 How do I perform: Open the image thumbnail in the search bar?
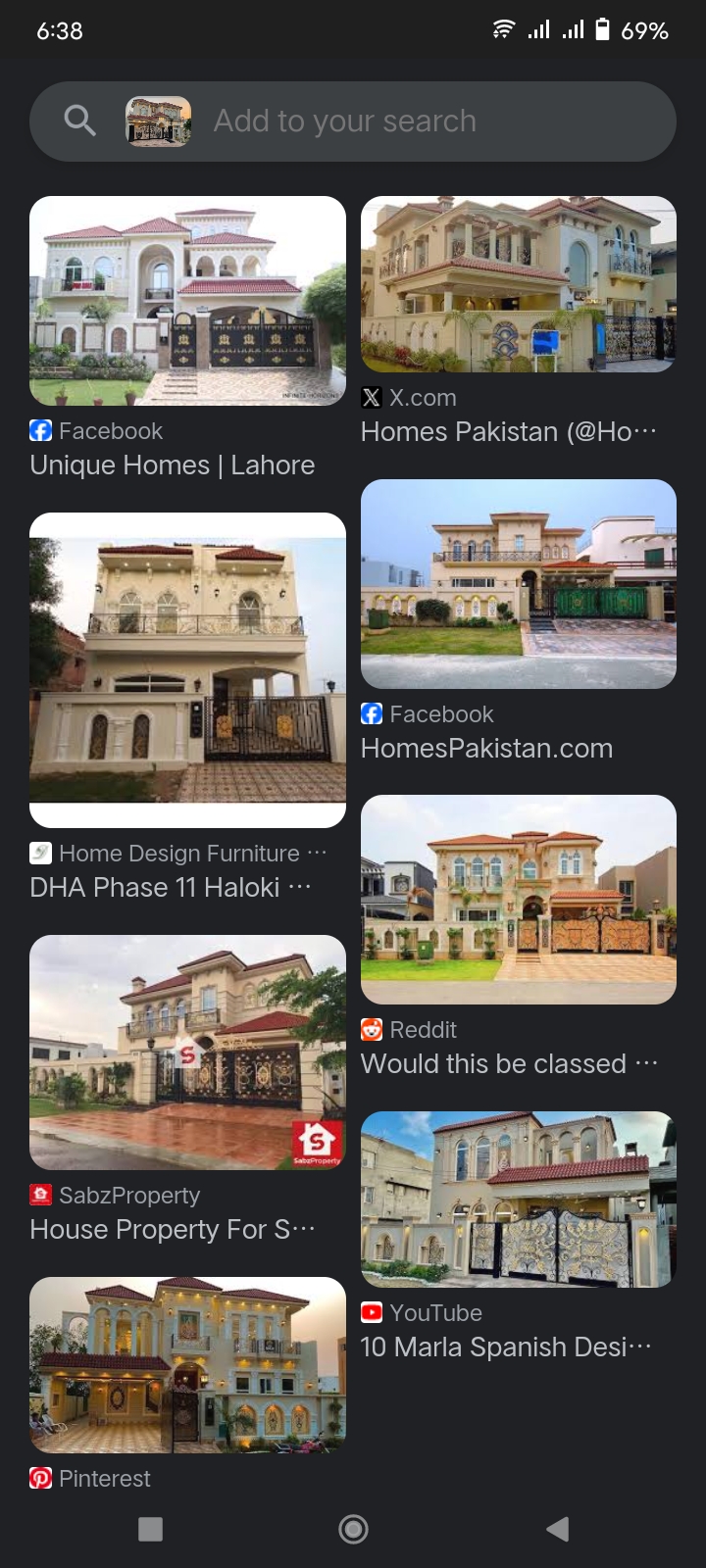[x=158, y=122]
